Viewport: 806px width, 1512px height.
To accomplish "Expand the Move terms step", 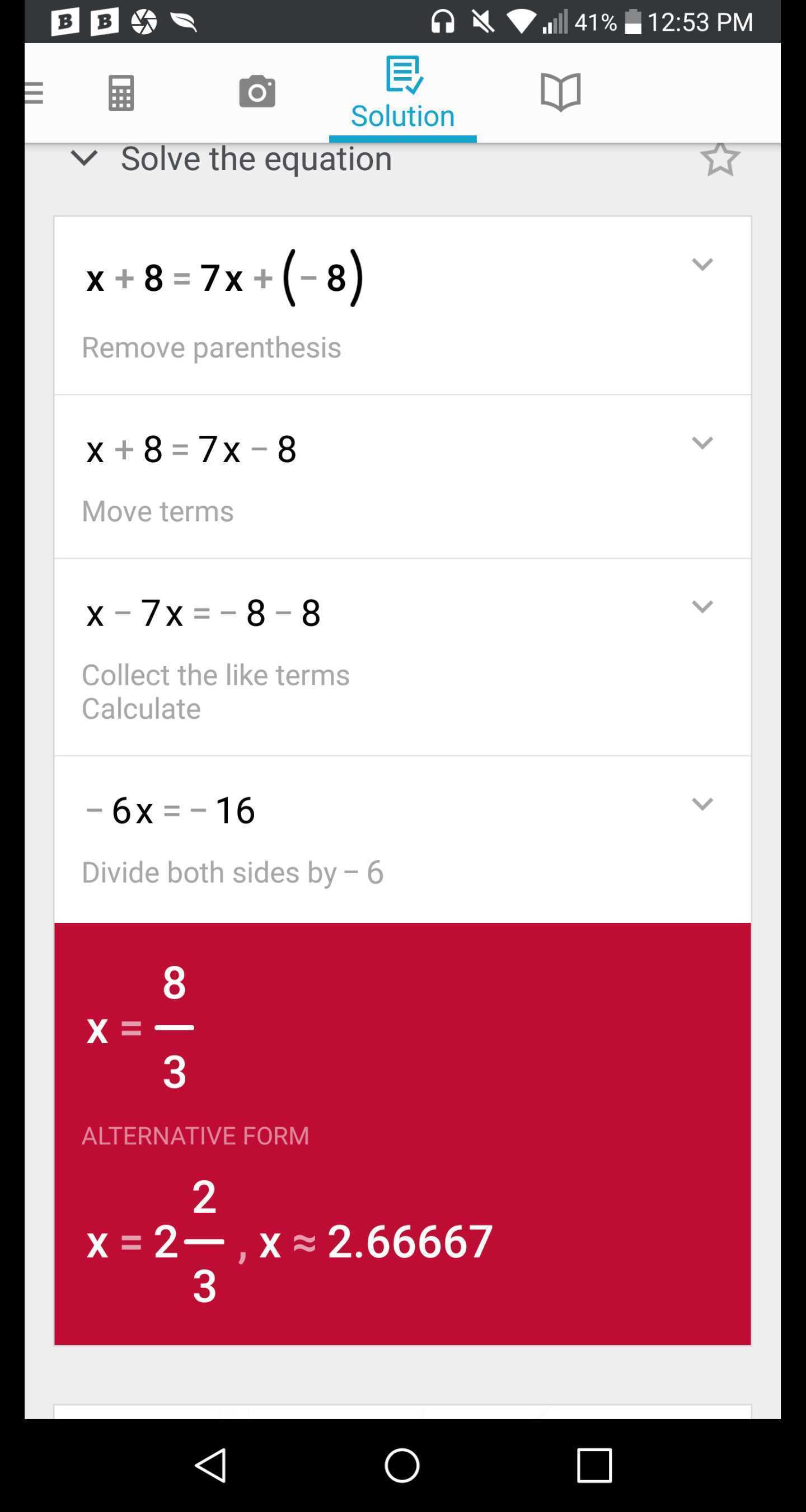I will (702, 442).
